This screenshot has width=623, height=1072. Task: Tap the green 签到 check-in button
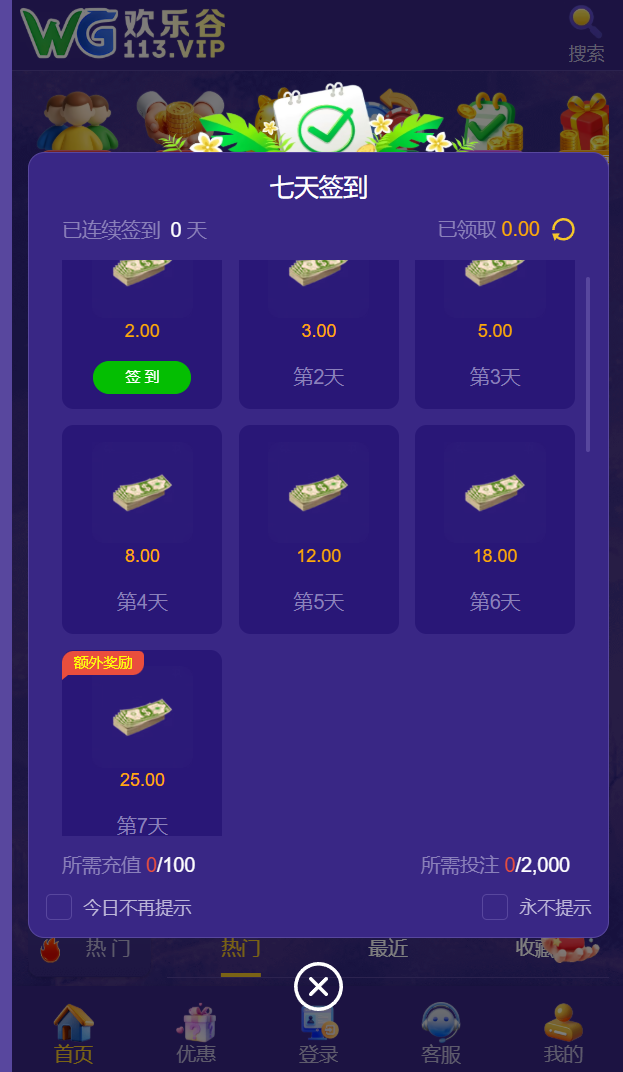coord(142,377)
